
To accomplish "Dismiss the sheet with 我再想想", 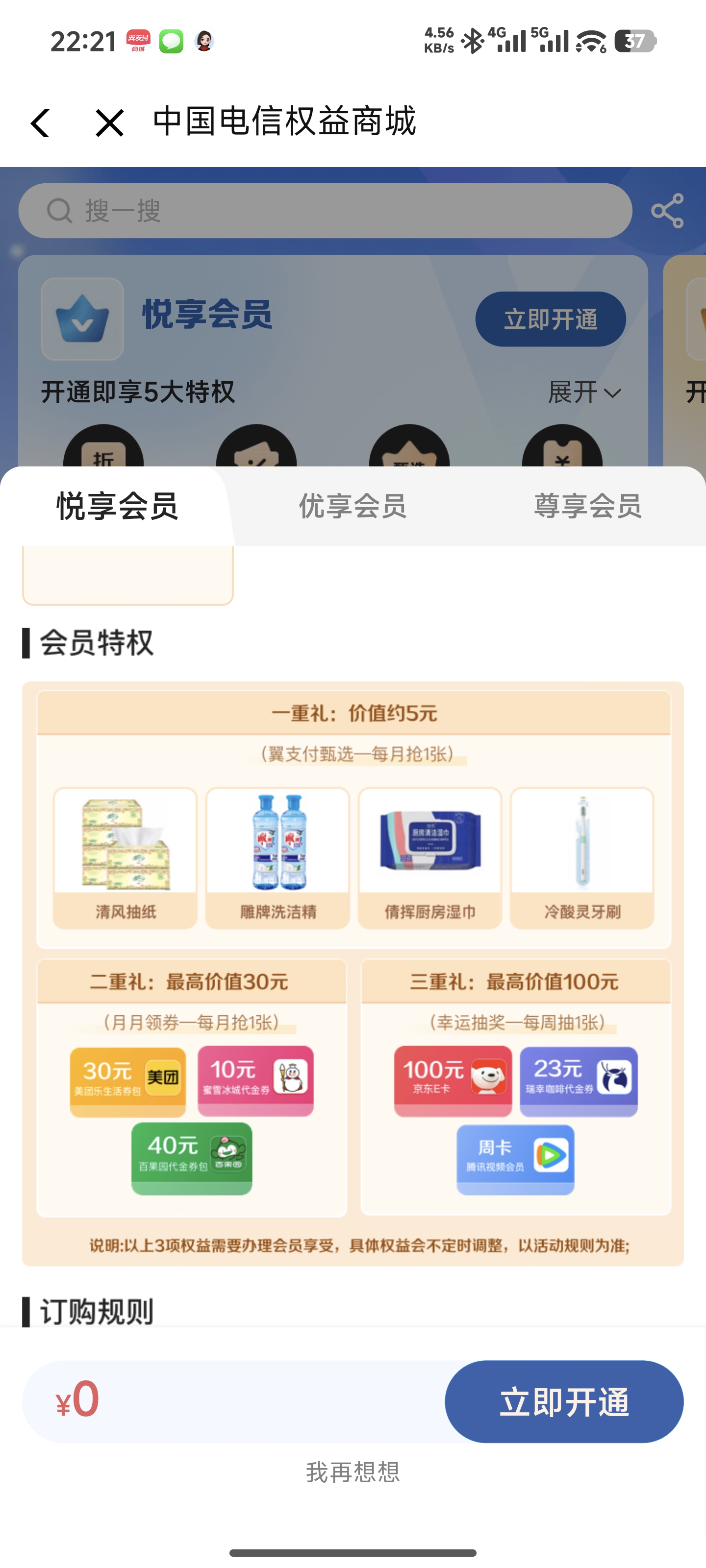I will (x=353, y=1472).
